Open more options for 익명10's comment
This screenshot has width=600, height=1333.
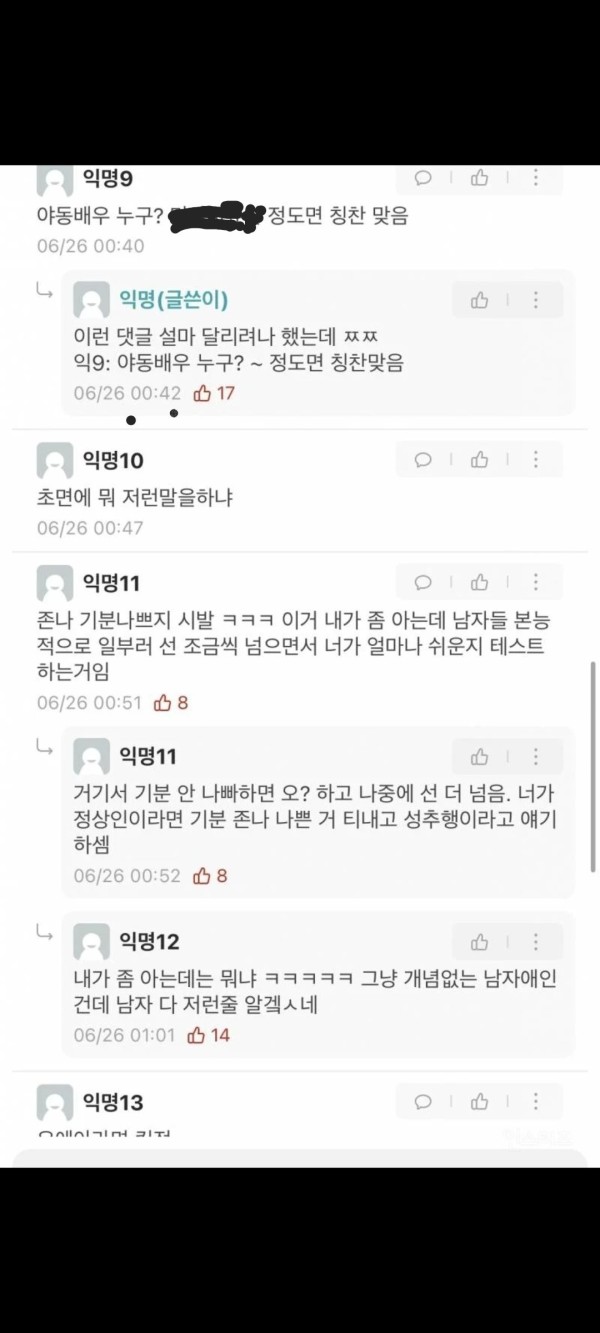pos(536,460)
